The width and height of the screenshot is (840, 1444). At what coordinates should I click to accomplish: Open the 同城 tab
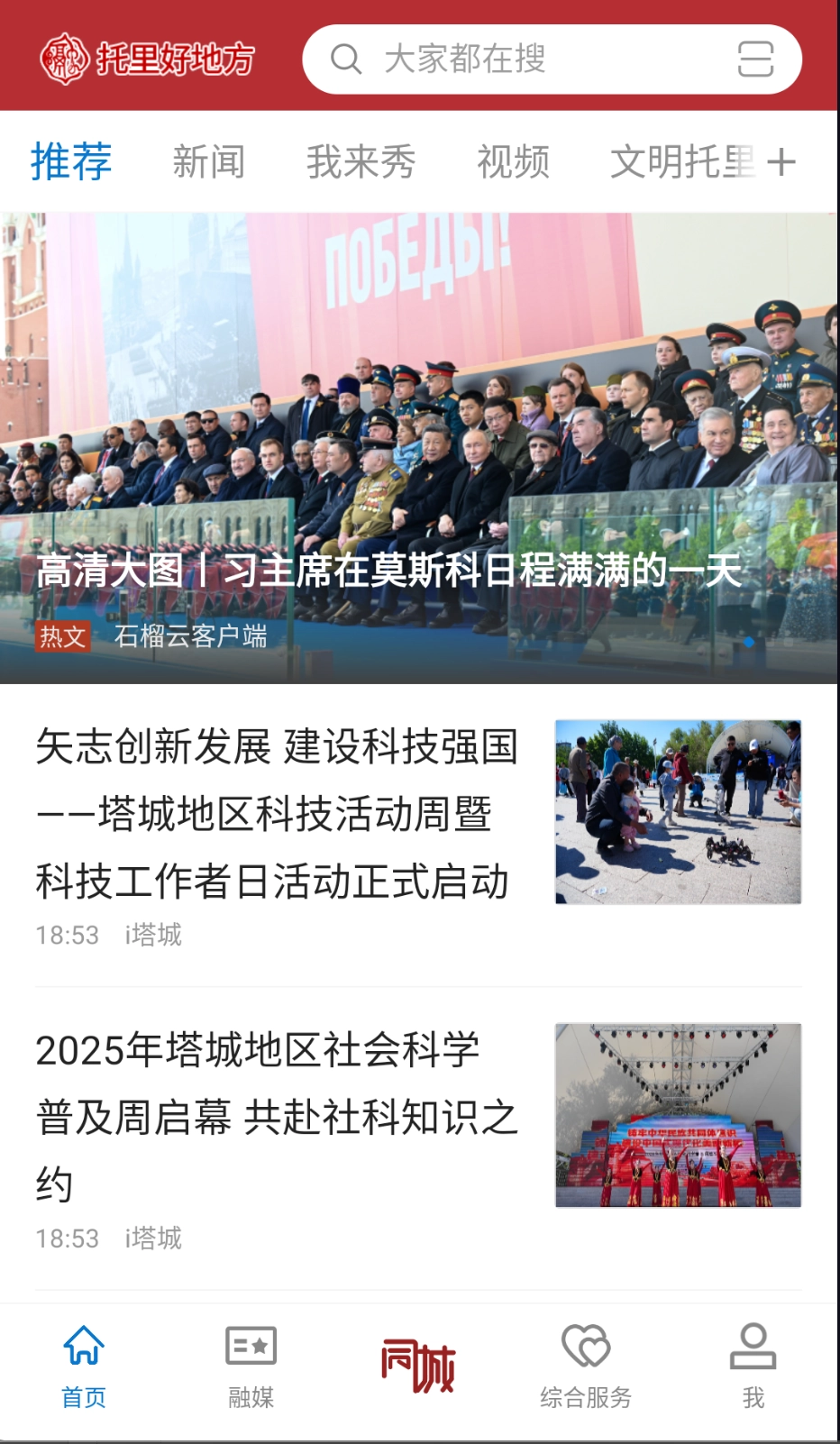(x=418, y=1366)
